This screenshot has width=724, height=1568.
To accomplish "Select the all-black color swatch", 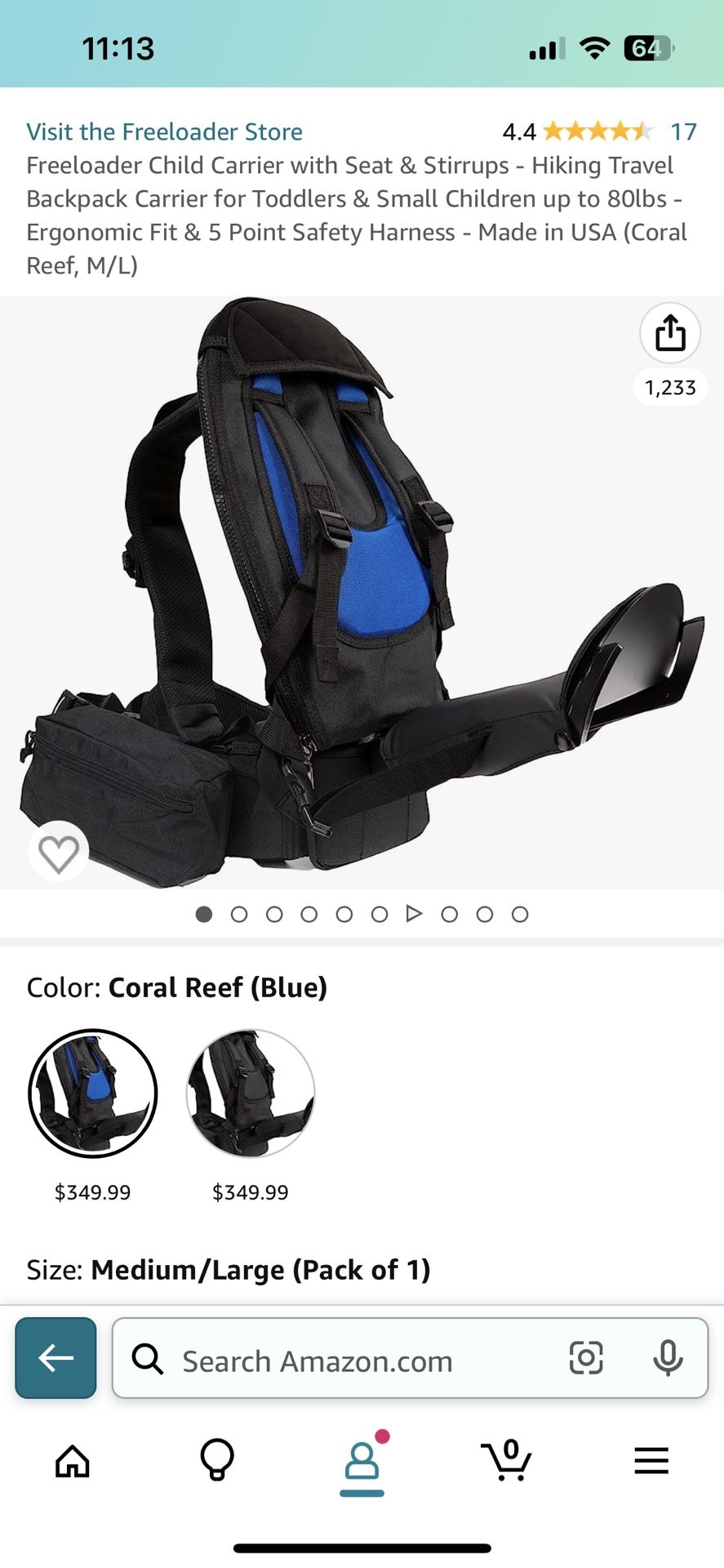I will click(251, 1093).
